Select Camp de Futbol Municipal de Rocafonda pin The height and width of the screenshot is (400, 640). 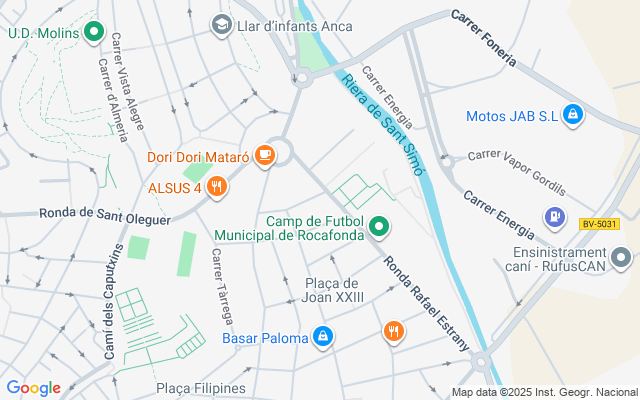pyautogui.click(x=379, y=227)
